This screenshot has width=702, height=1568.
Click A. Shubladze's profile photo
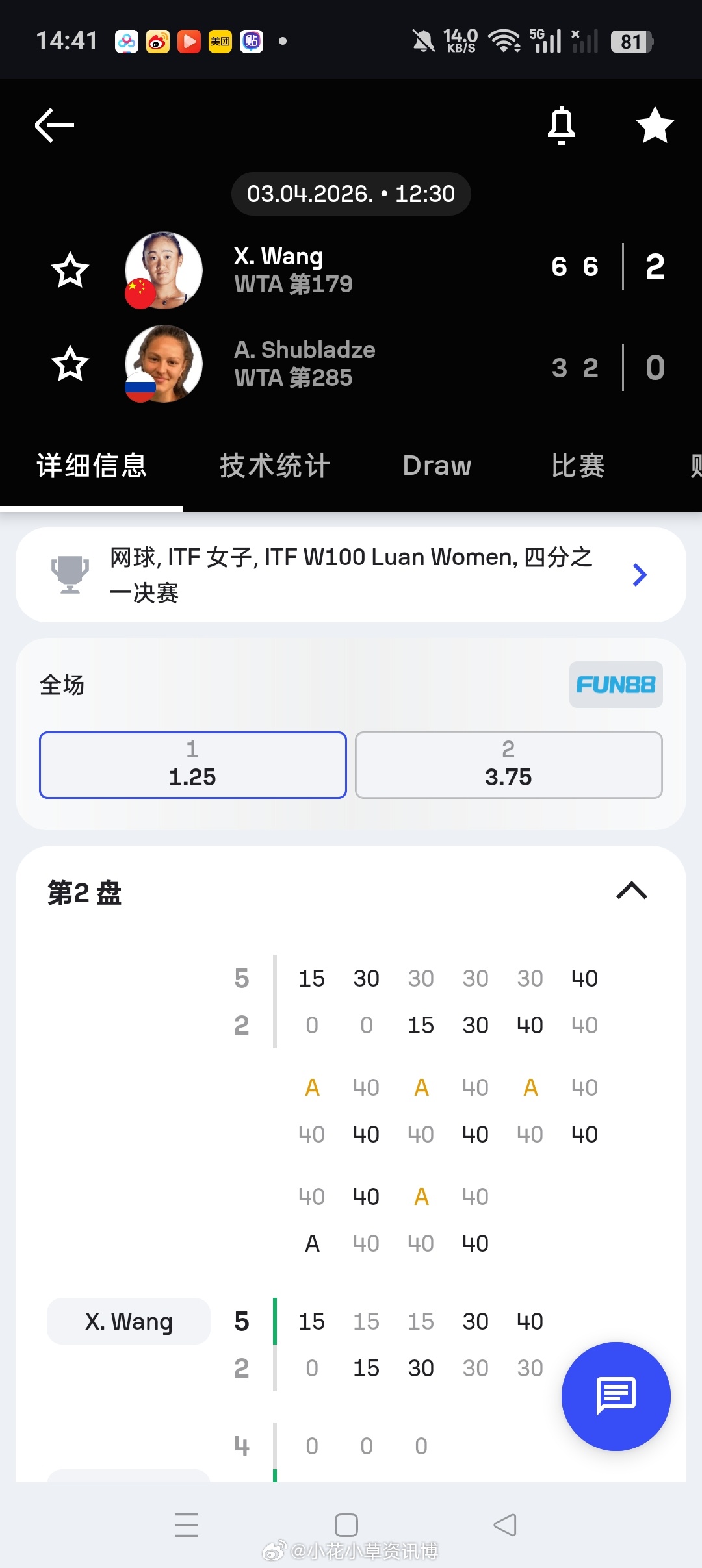point(163,364)
